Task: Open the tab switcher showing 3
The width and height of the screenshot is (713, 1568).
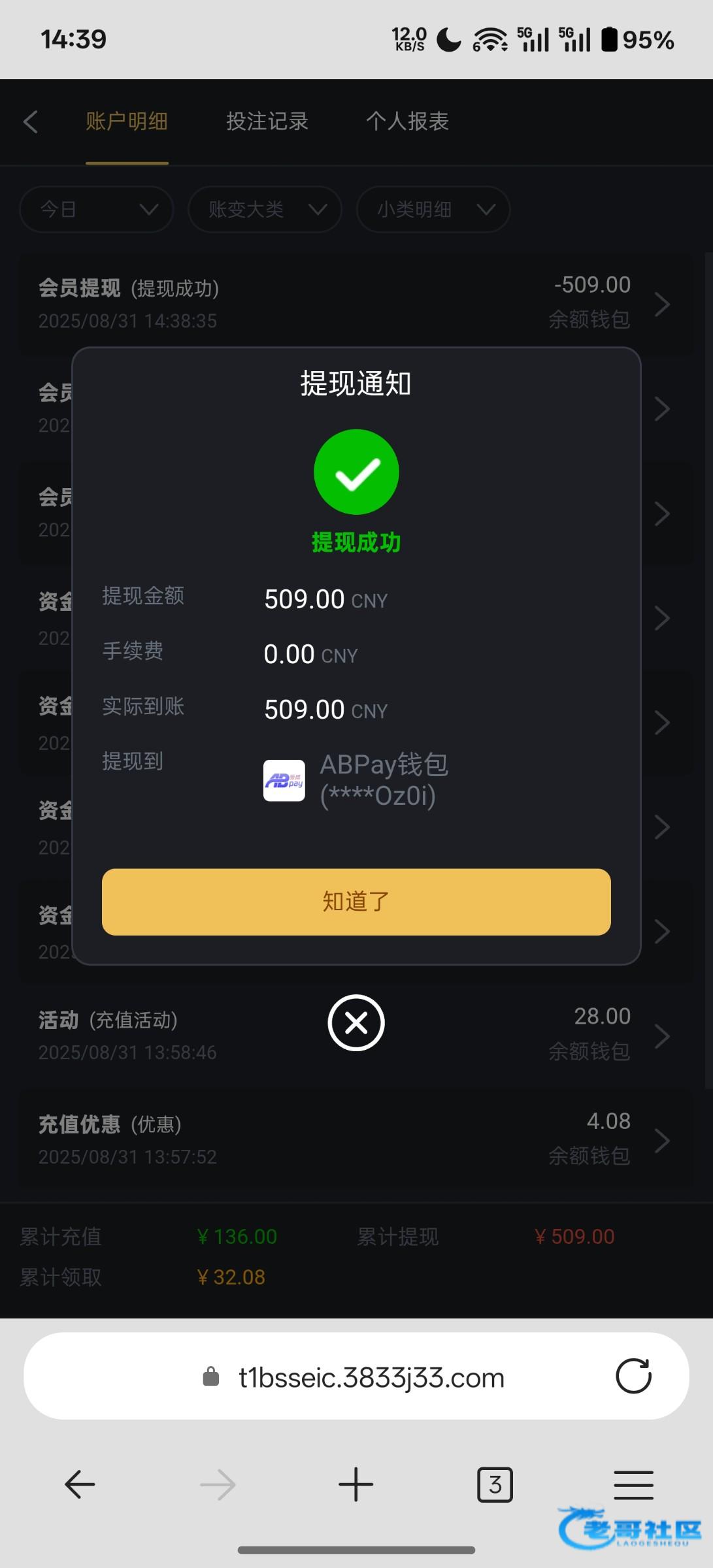Action: [495, 1484]
